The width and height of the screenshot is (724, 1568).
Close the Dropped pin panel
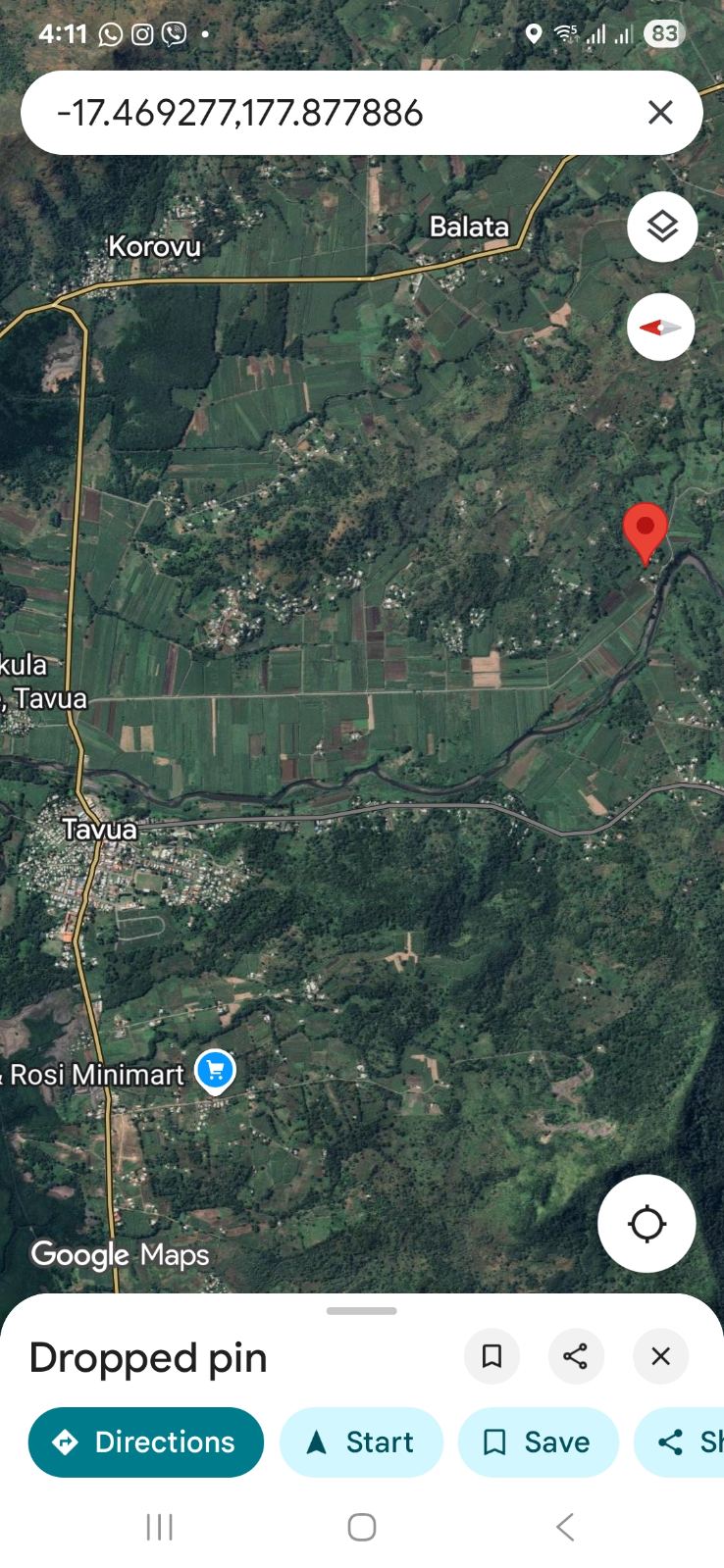[660, 1356]
